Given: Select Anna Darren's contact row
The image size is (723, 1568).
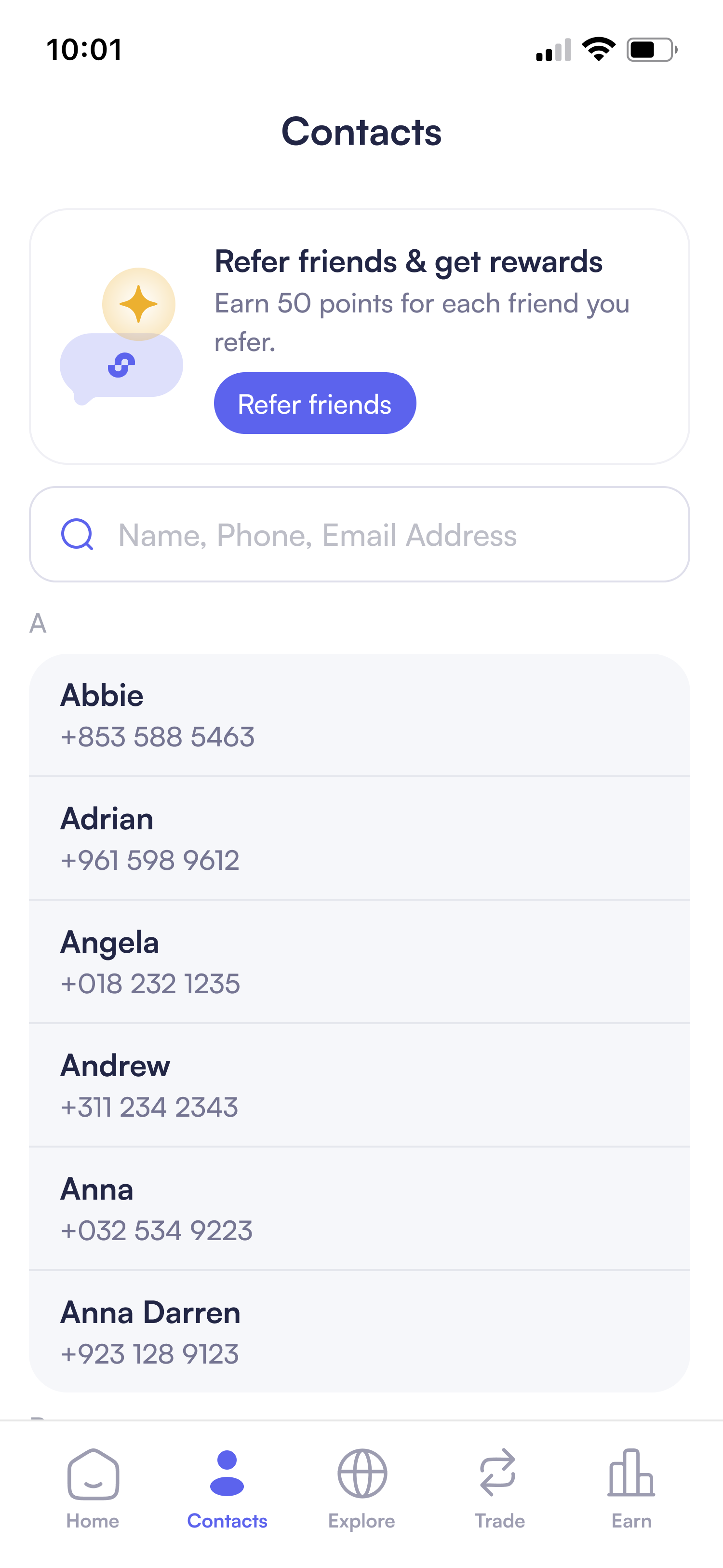Looking at the screenshot, I should click(x=359, y=1332).
